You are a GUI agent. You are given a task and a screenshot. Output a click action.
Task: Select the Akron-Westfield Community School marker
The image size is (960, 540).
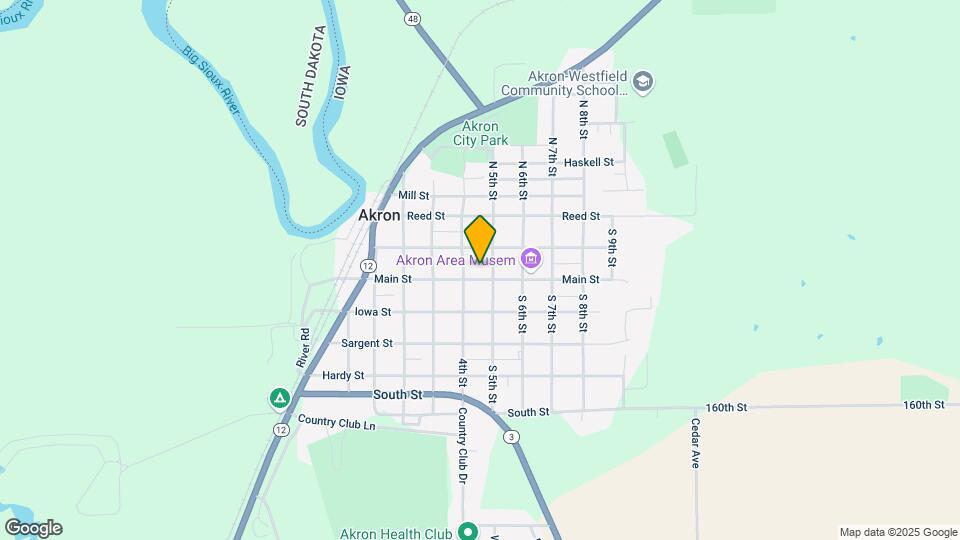(x=643, y=81)
